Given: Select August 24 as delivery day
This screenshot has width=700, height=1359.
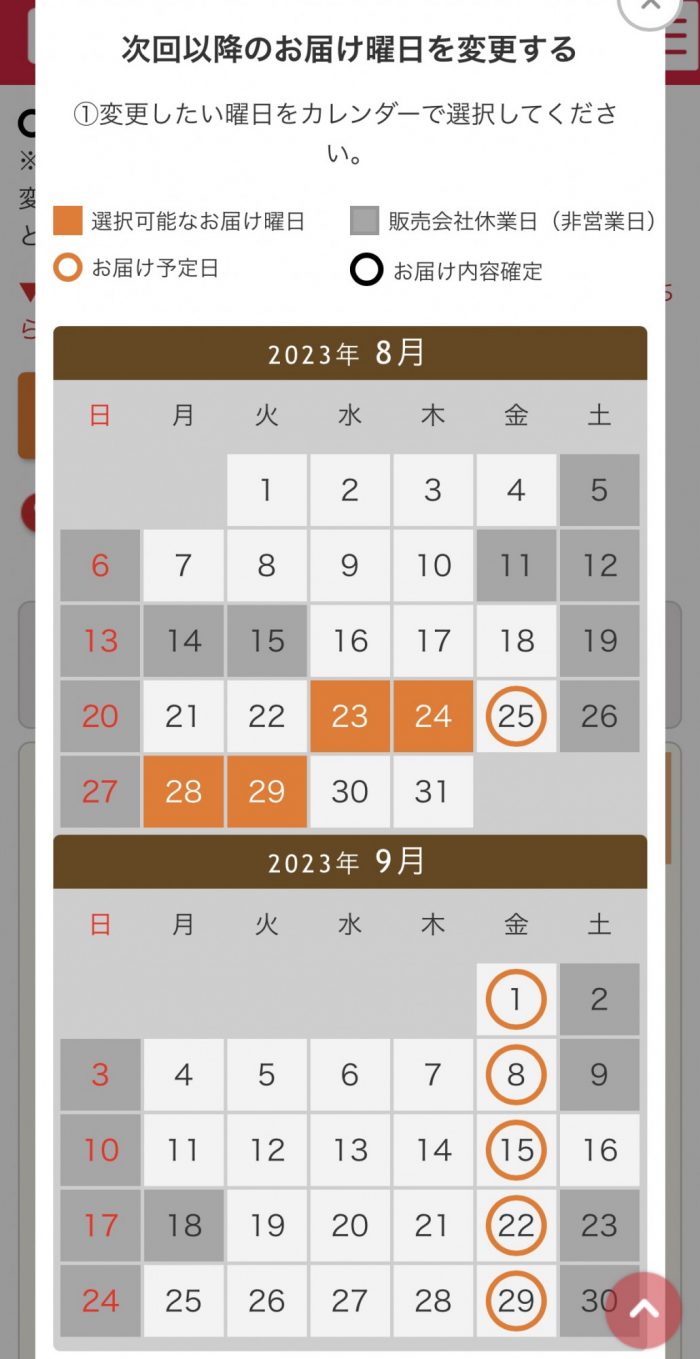Looking at the screenshot, I should pyautogui.click(x=433, y=716).
